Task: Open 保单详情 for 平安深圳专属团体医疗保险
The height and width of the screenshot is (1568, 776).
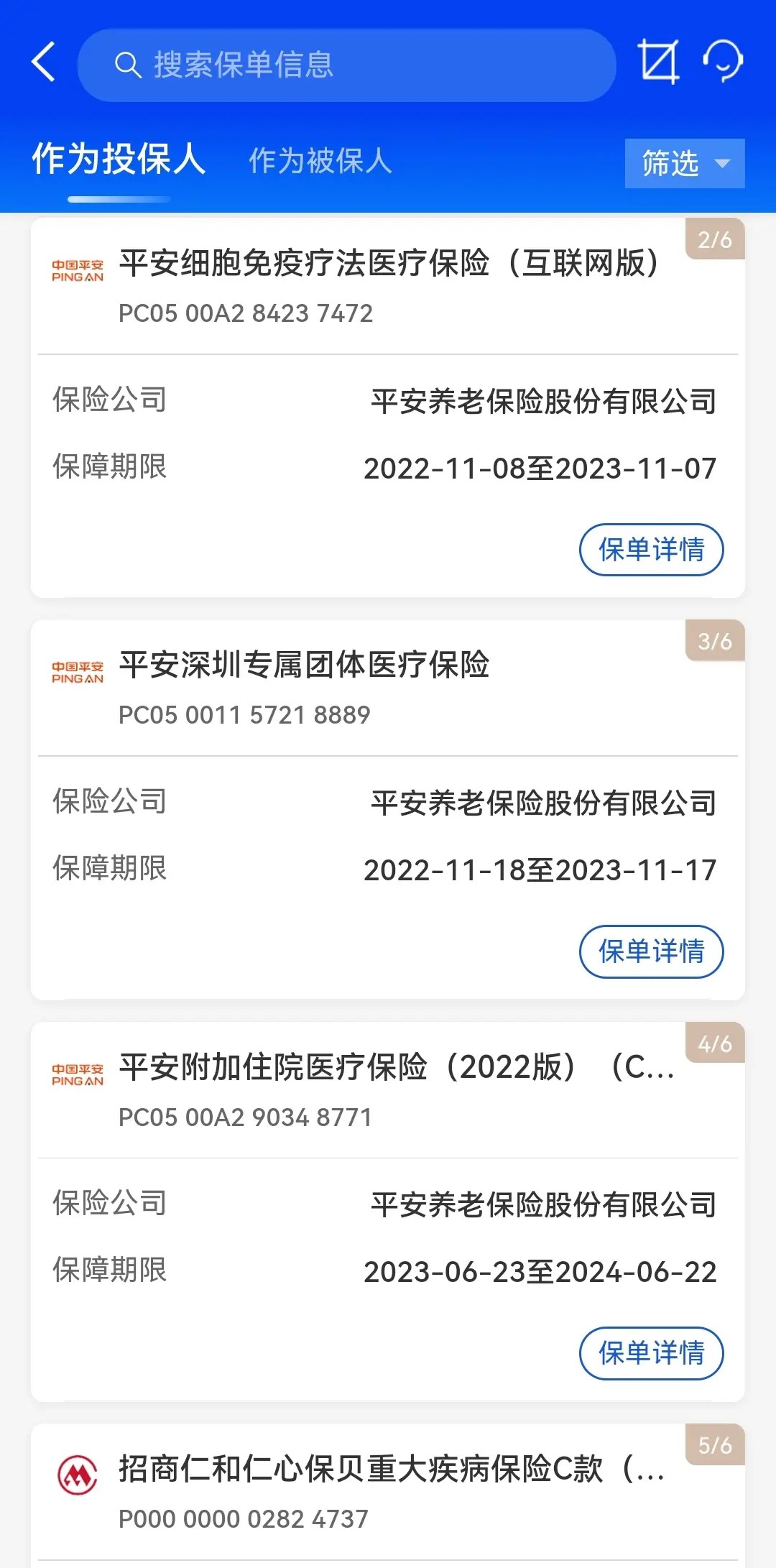Action: click(x=651, y=951)
